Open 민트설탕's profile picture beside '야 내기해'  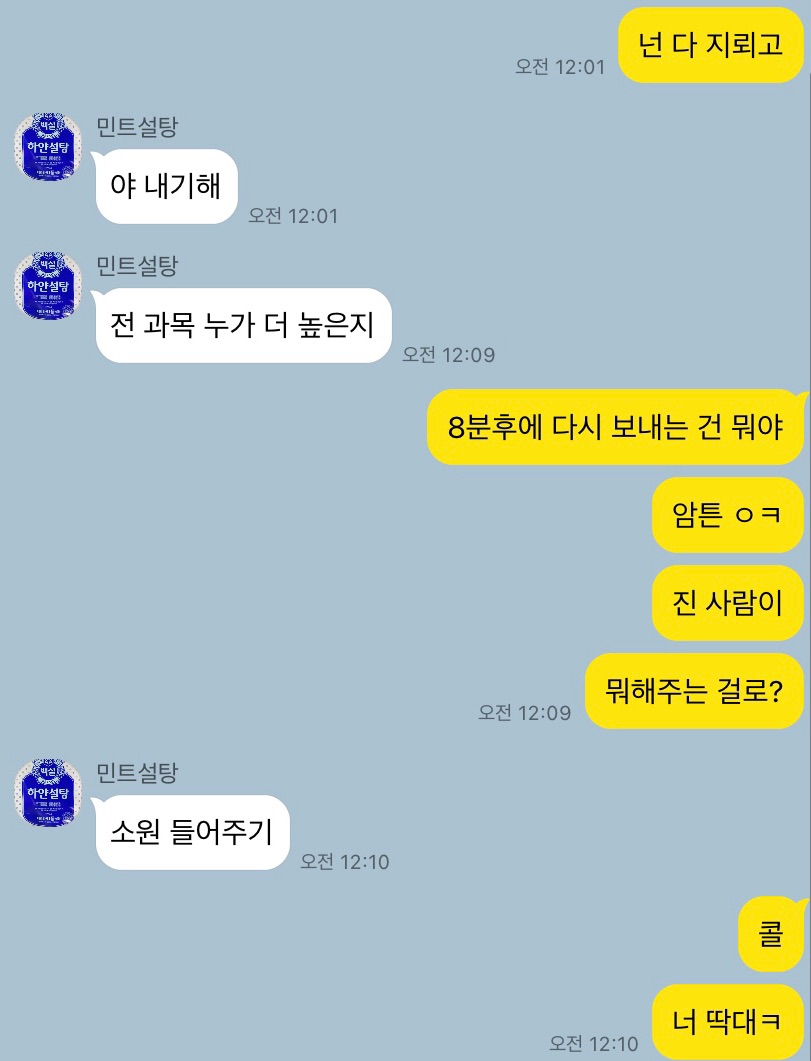(47, 146)
